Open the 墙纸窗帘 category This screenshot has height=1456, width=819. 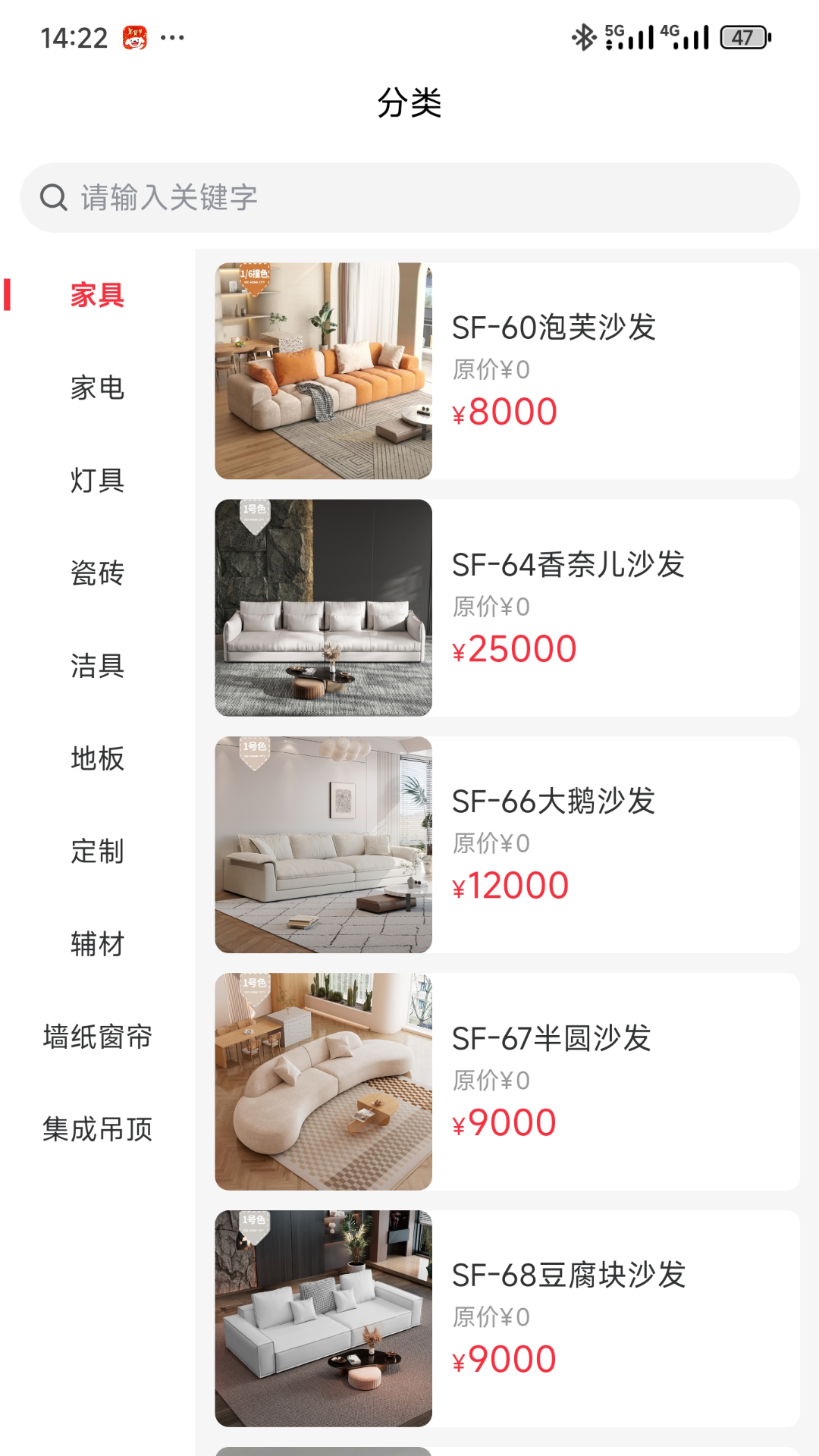coord(97,1037)
